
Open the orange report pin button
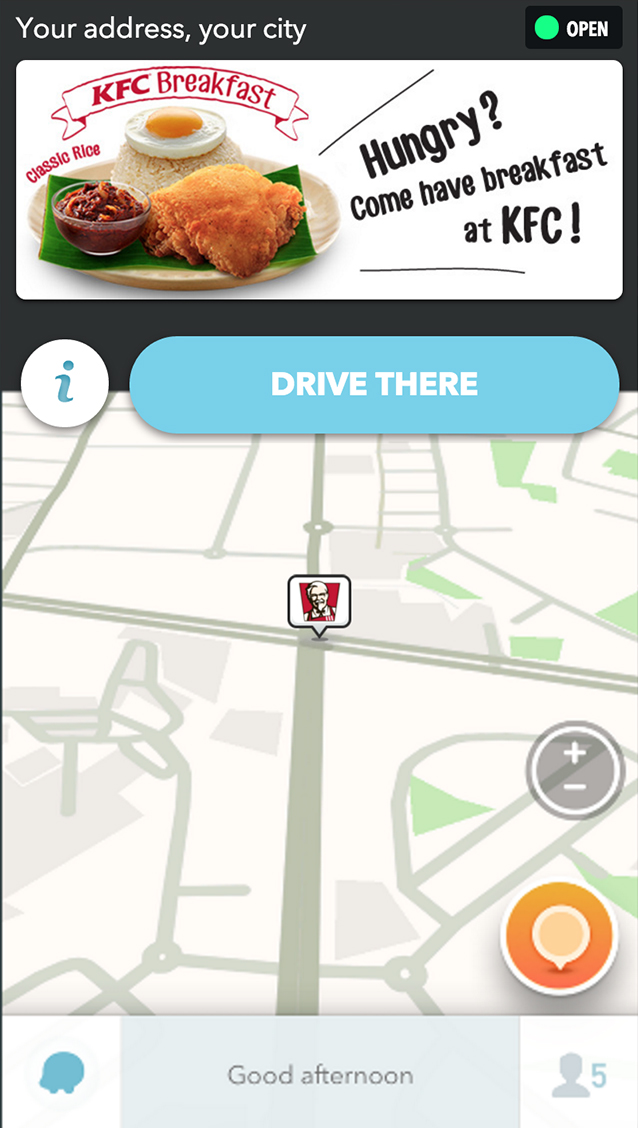click(555, 938)
